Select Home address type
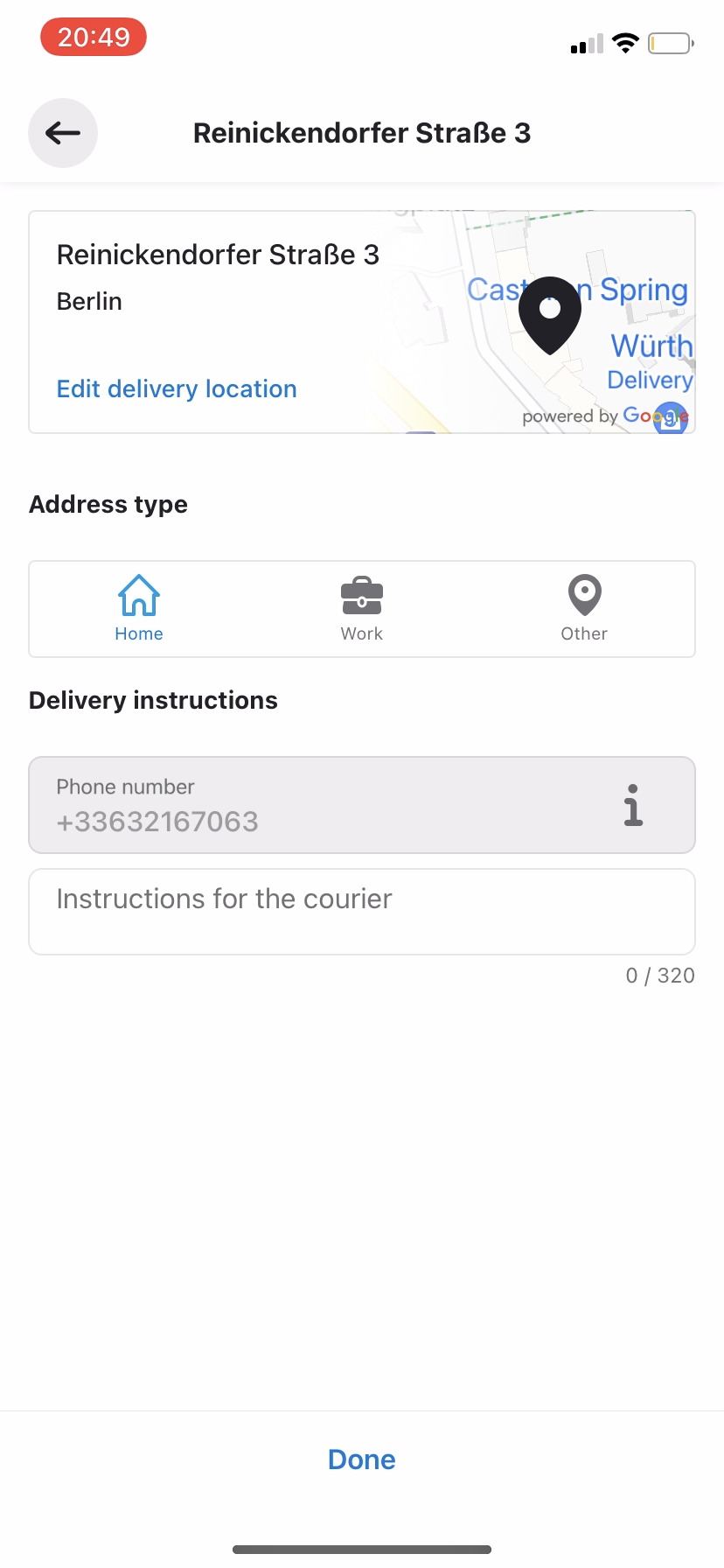 tap(139, 609)
